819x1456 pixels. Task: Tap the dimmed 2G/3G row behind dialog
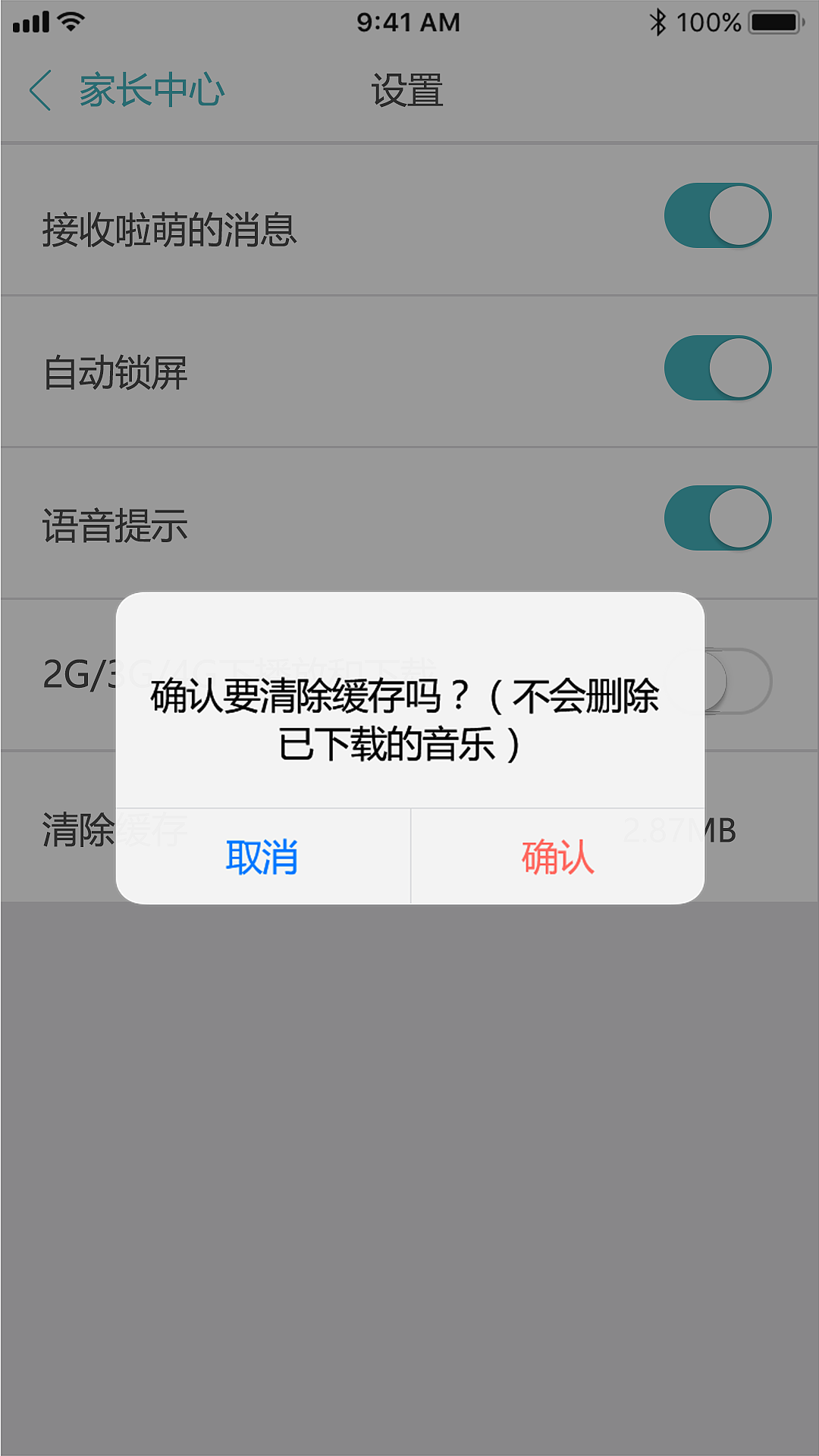point(76,673)
